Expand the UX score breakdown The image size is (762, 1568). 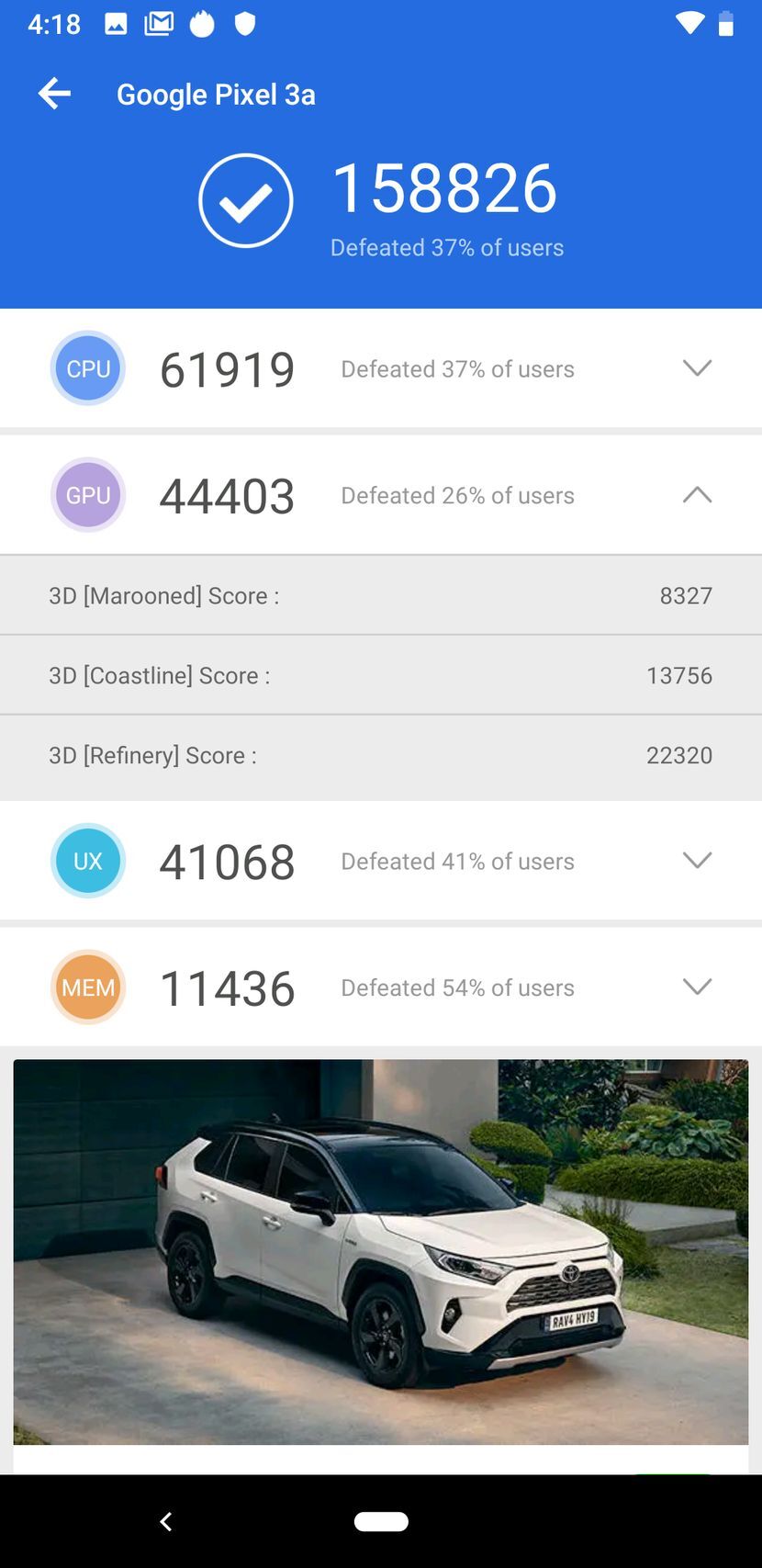click(697, 861)
